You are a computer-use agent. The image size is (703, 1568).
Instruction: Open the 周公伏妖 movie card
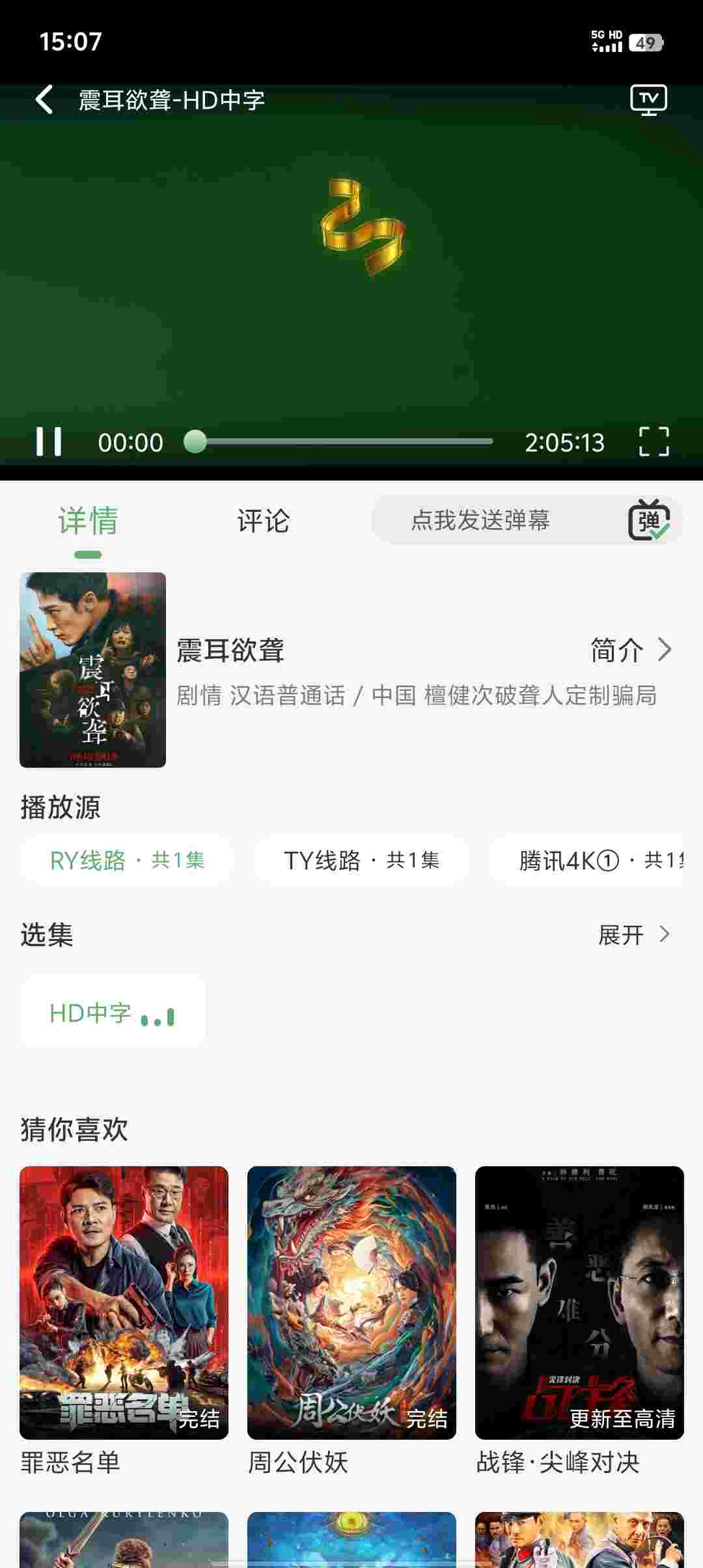[x=351, y=1302]
